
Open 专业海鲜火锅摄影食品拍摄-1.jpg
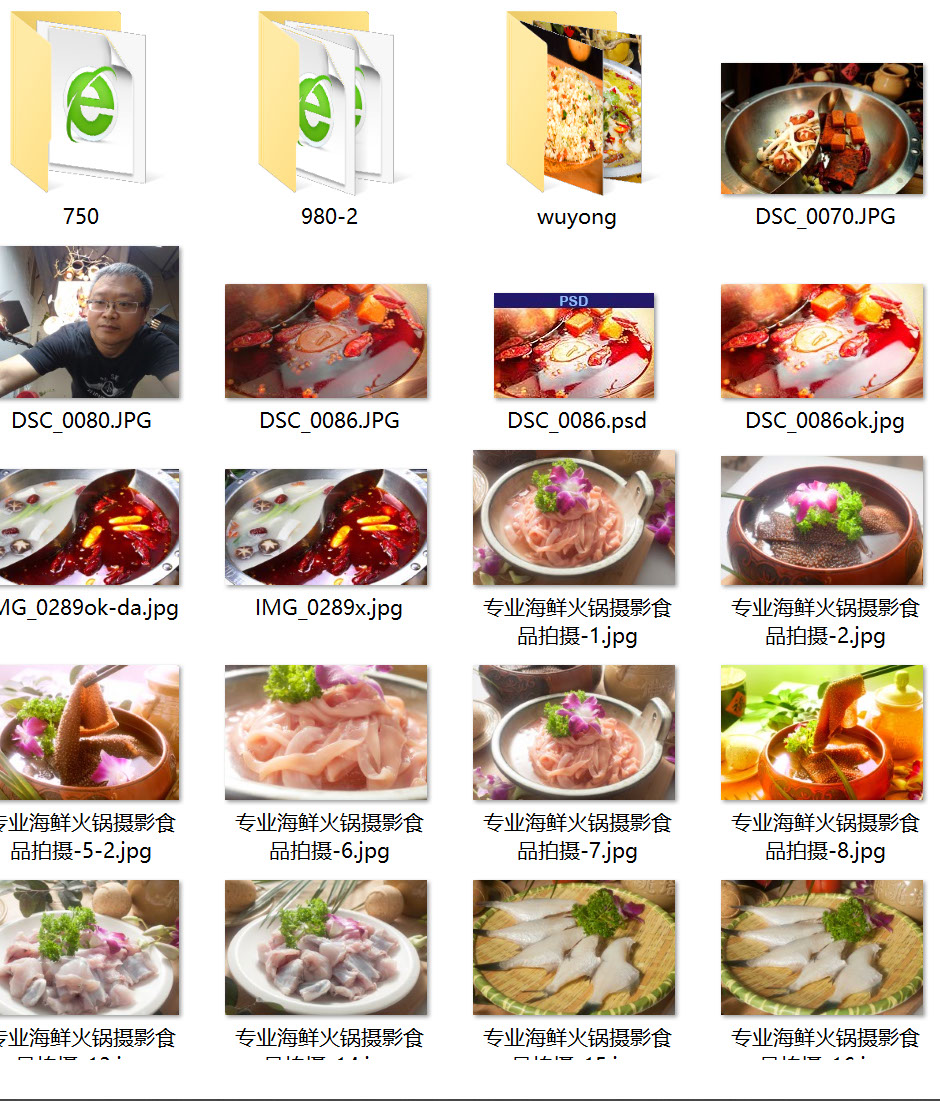pyautogui.click(x=574, y=517)
